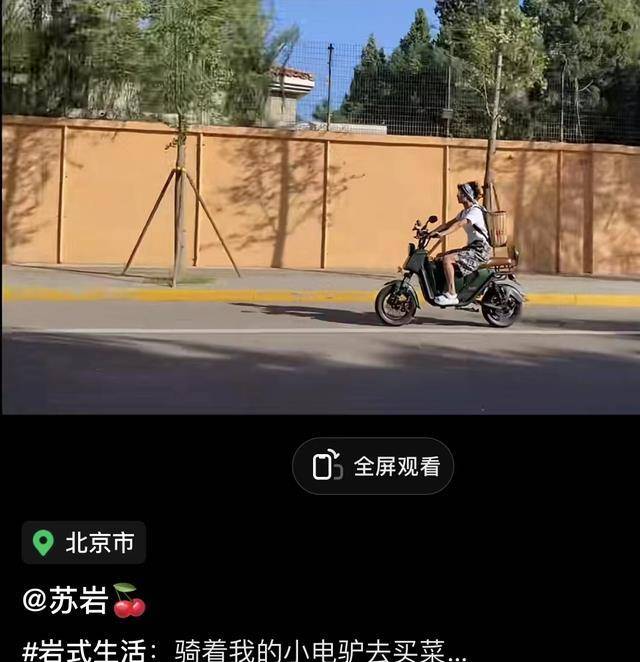Open the @苏岩 profile

click(66, 601)
